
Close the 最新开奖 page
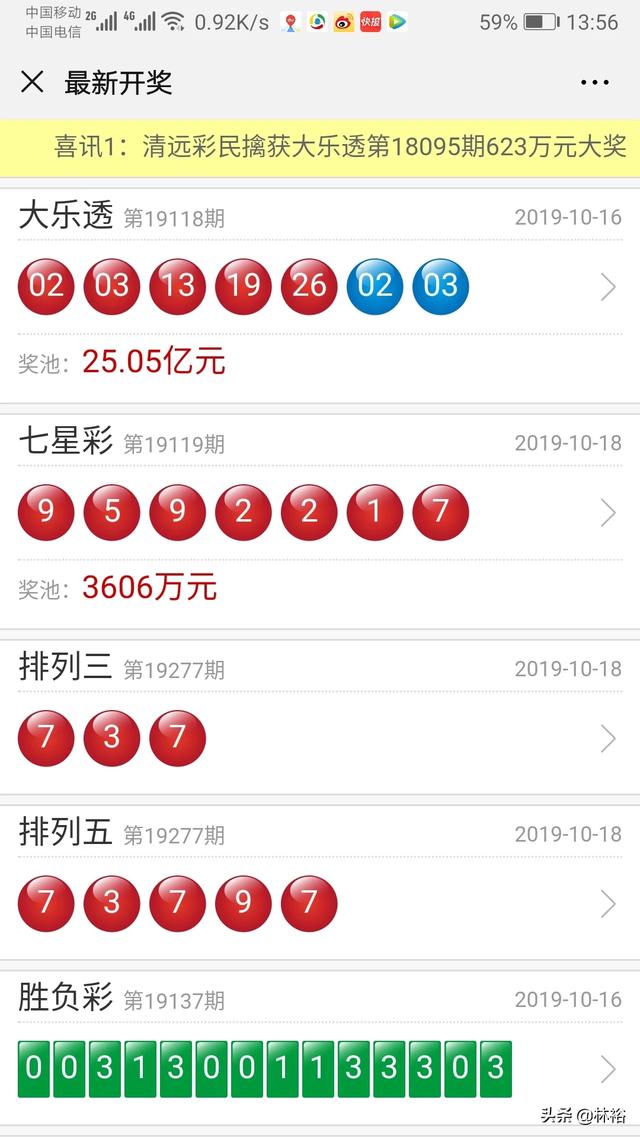32,83
